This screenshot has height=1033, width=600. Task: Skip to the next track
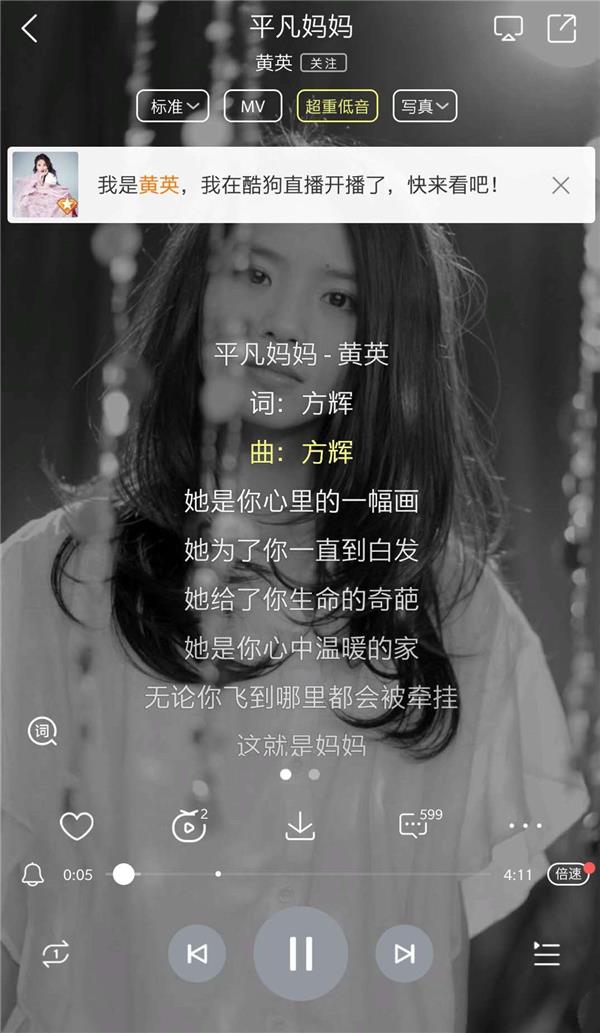tap(404, 954)
